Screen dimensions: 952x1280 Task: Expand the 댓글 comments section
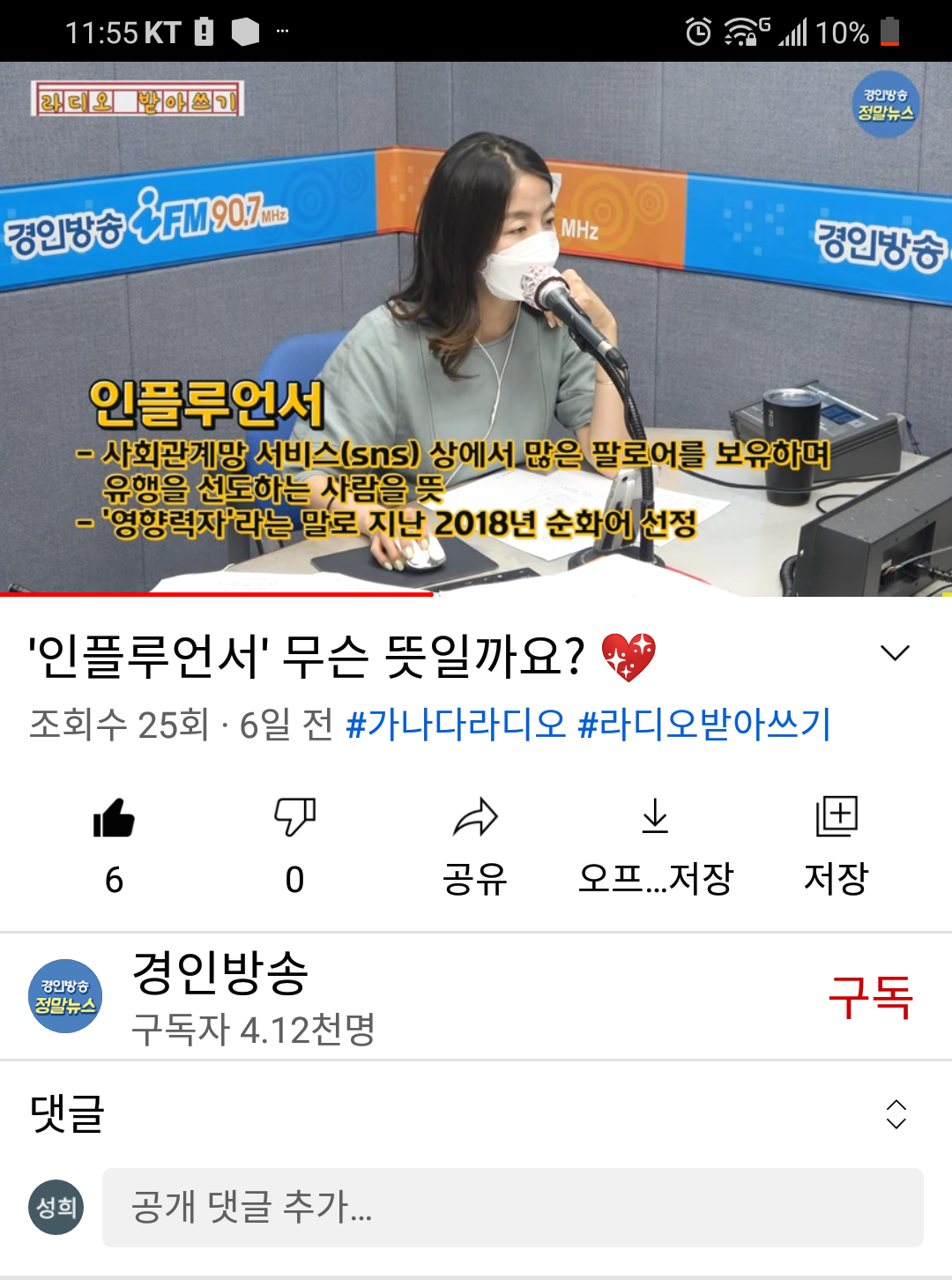click(896, 1114)
